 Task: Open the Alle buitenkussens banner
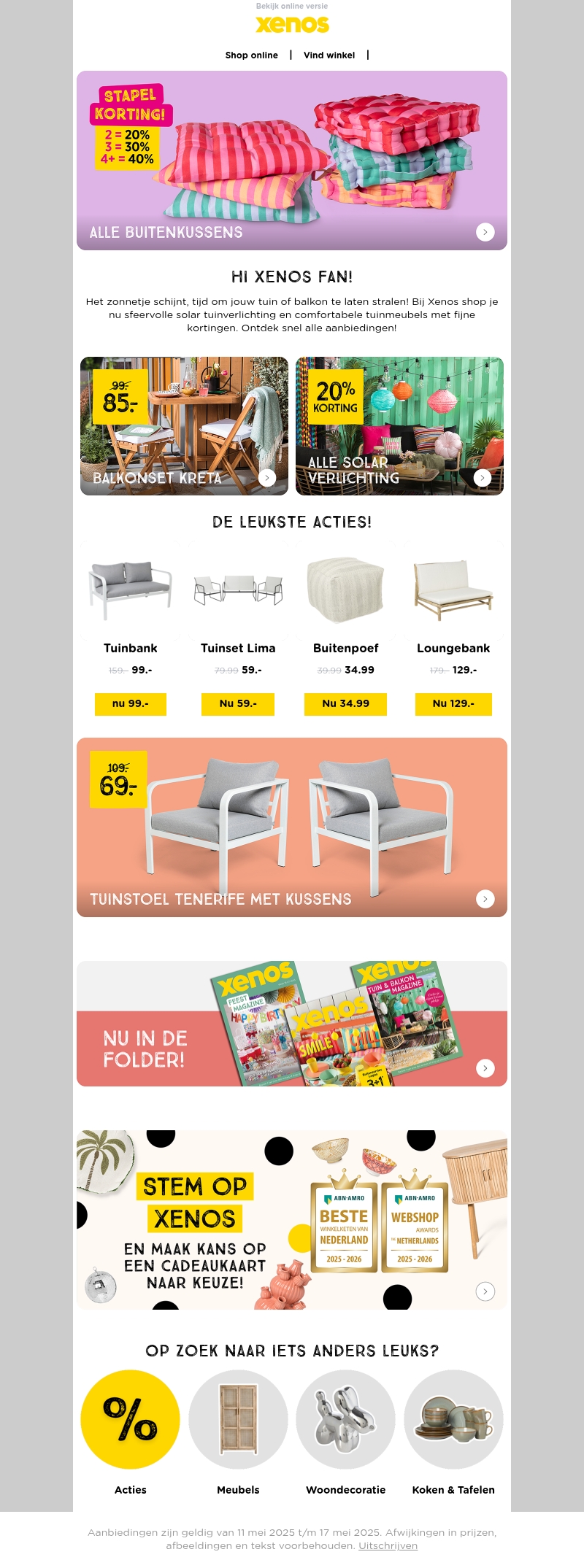(292, 161)
